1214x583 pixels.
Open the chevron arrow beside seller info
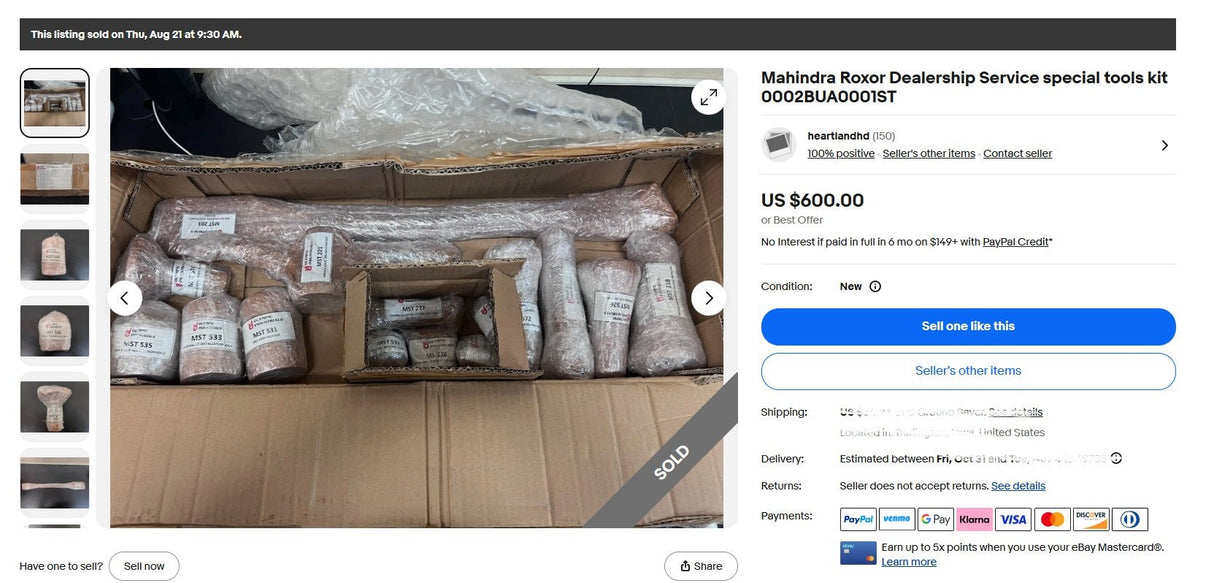(x=1164, y=145)
